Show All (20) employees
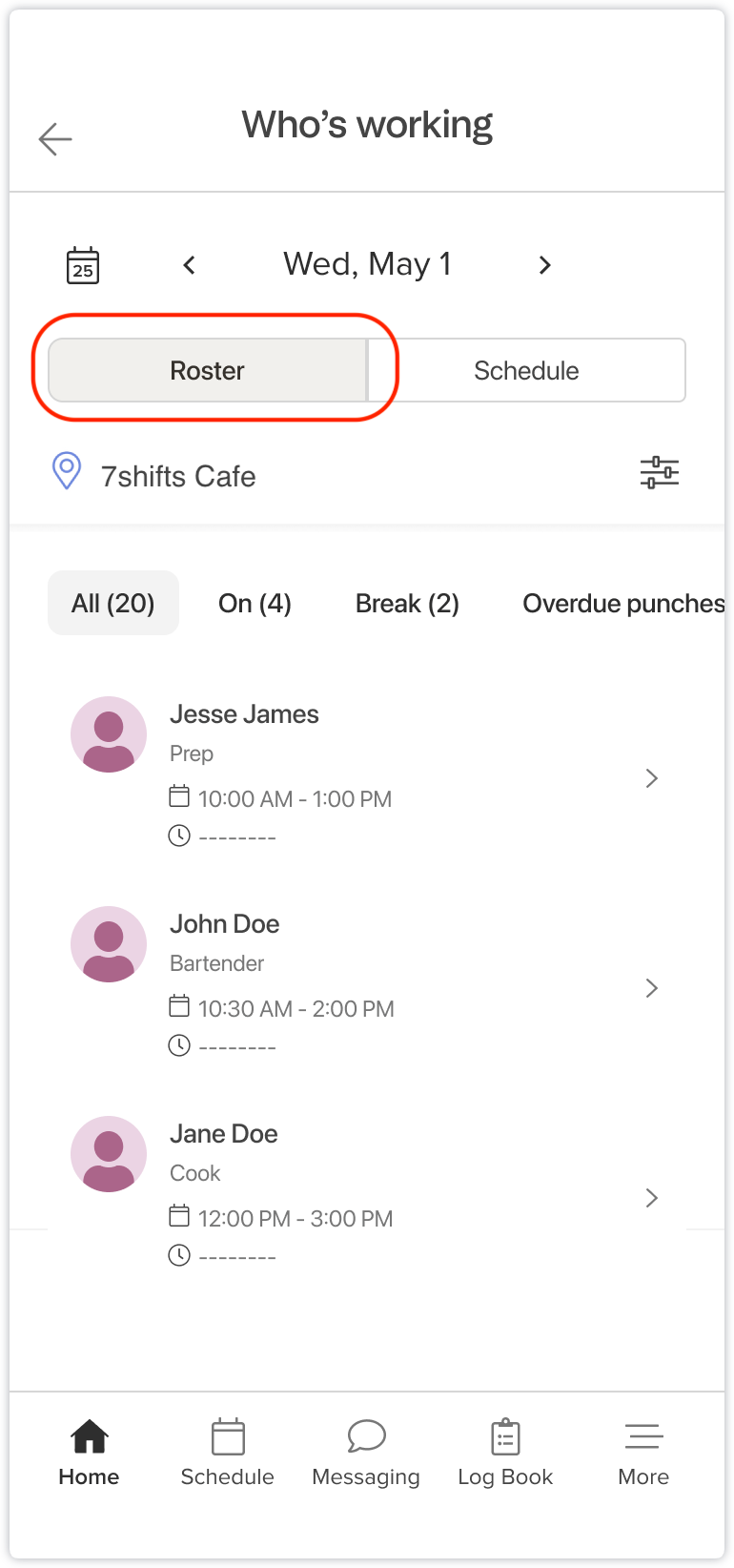Screen dimensions: 734x1568 coord(113,603)
